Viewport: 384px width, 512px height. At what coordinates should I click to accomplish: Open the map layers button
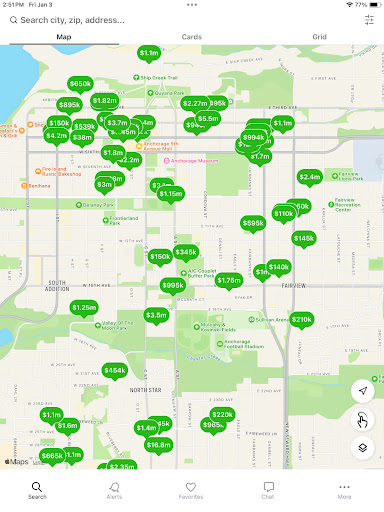click(x=363, y=448)
